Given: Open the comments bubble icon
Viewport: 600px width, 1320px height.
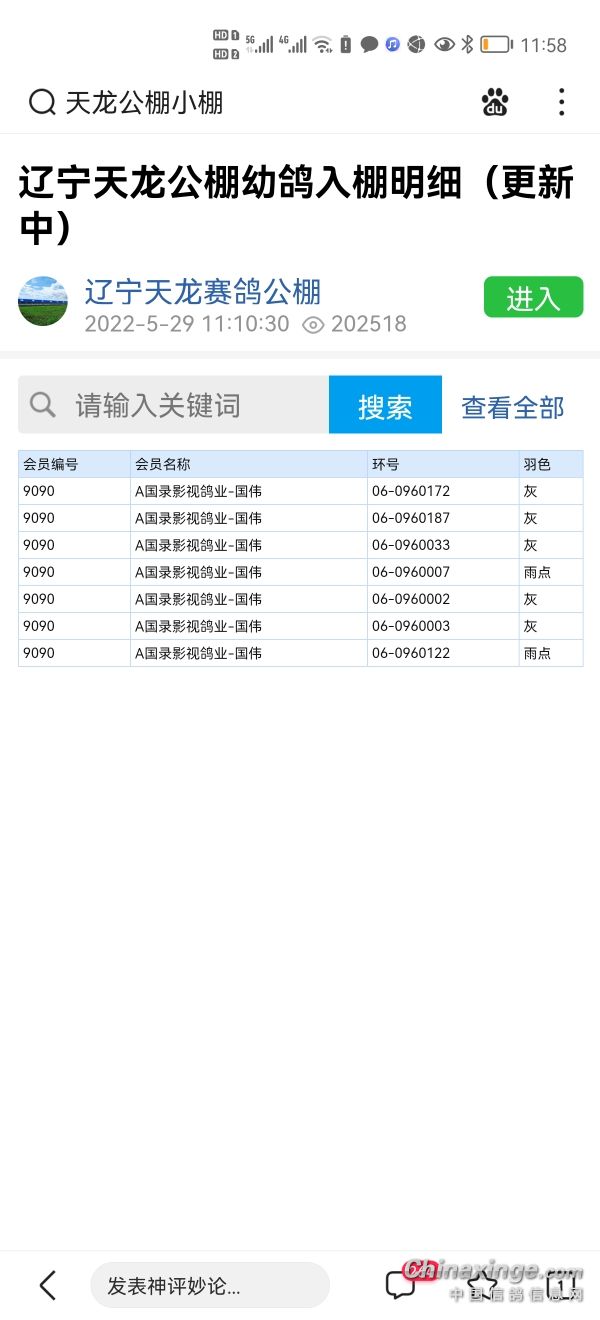Looking at the screenshot, I should (x=400, y=1284).
